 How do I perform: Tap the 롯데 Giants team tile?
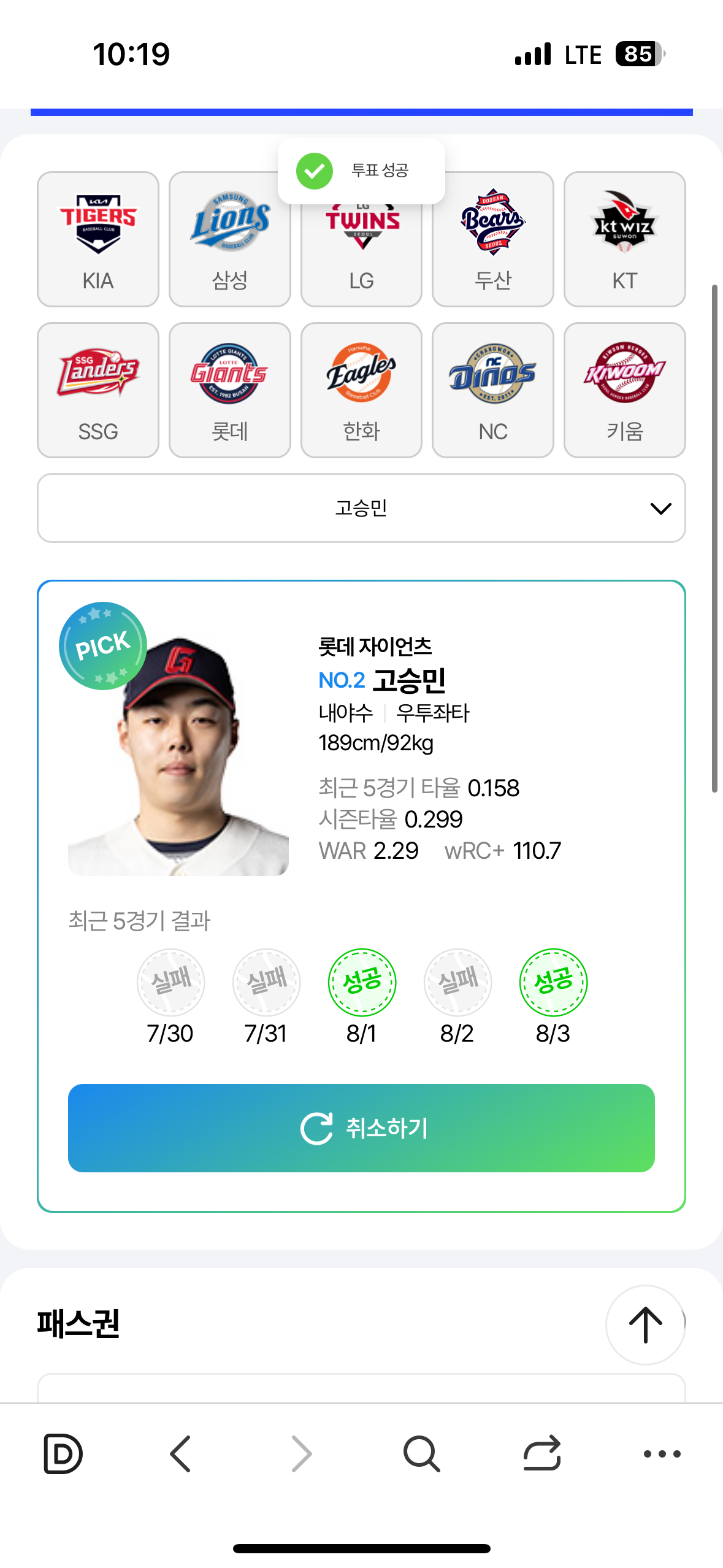click(x=230, y=390)
